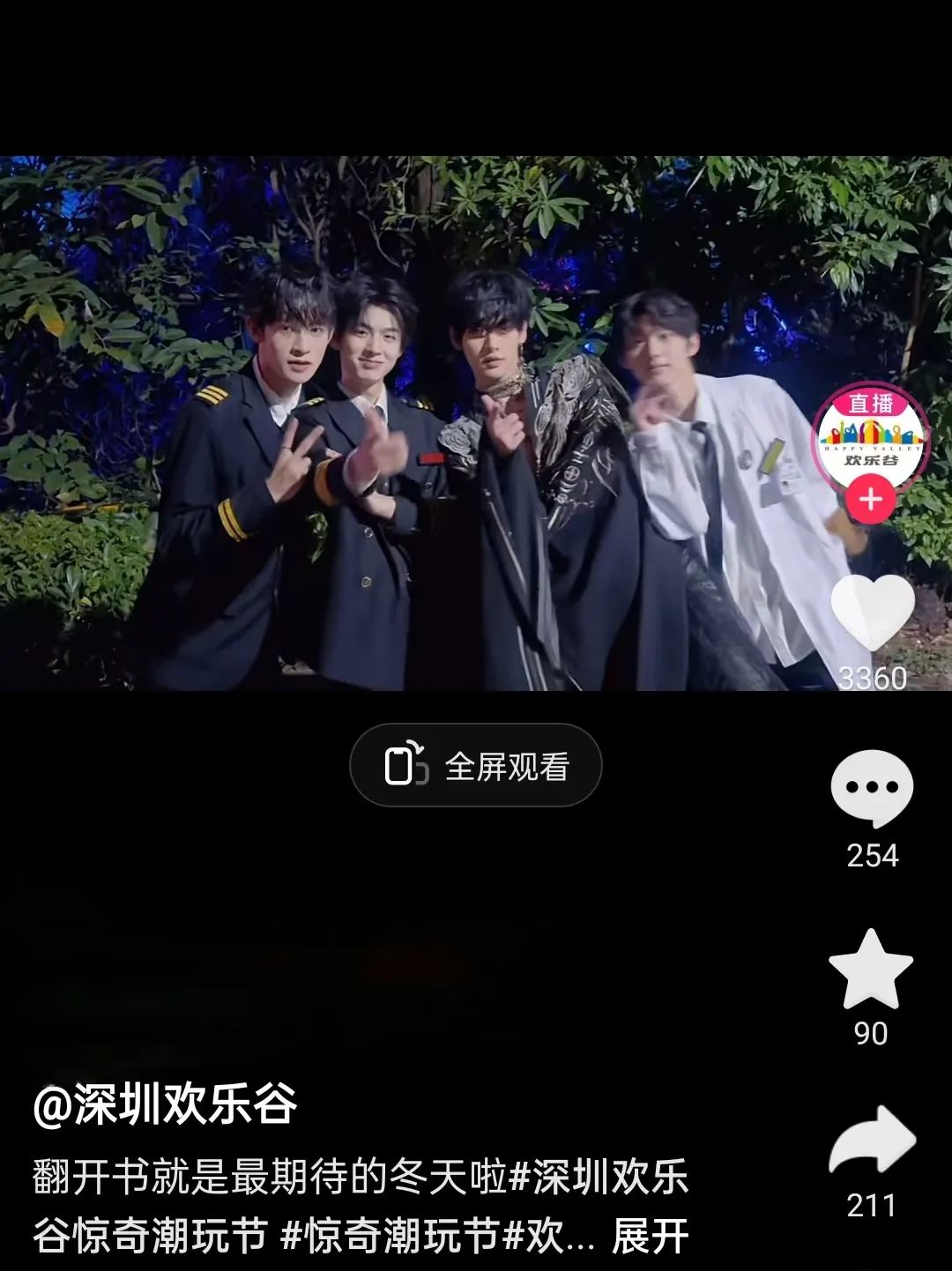This screenshot has width=952, height=1271.
Task: Add video to favorites with the star
Action: coord(871,970)
